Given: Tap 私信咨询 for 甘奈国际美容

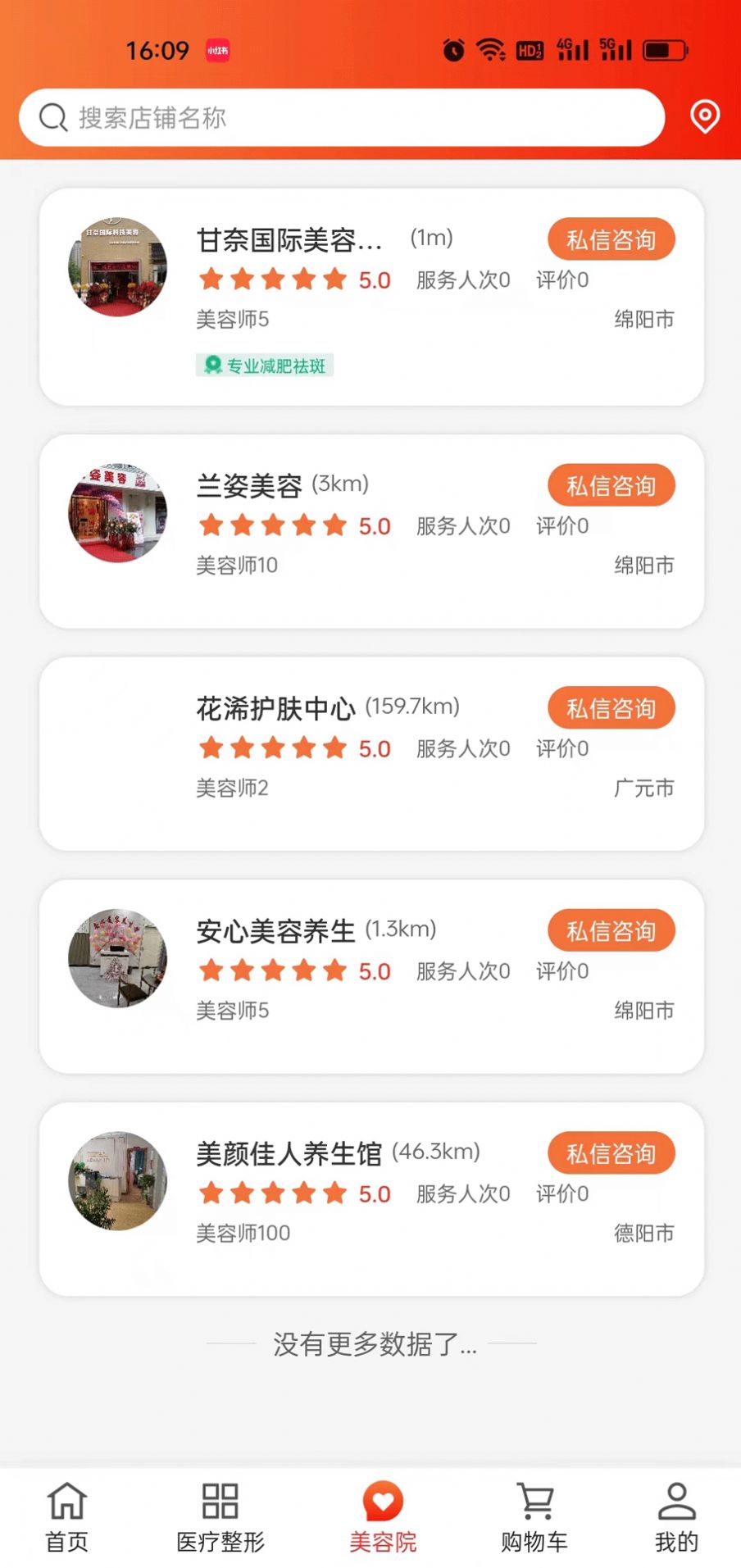Looking at the screenshot, I should pyautogui.click(x=611, y=239).
